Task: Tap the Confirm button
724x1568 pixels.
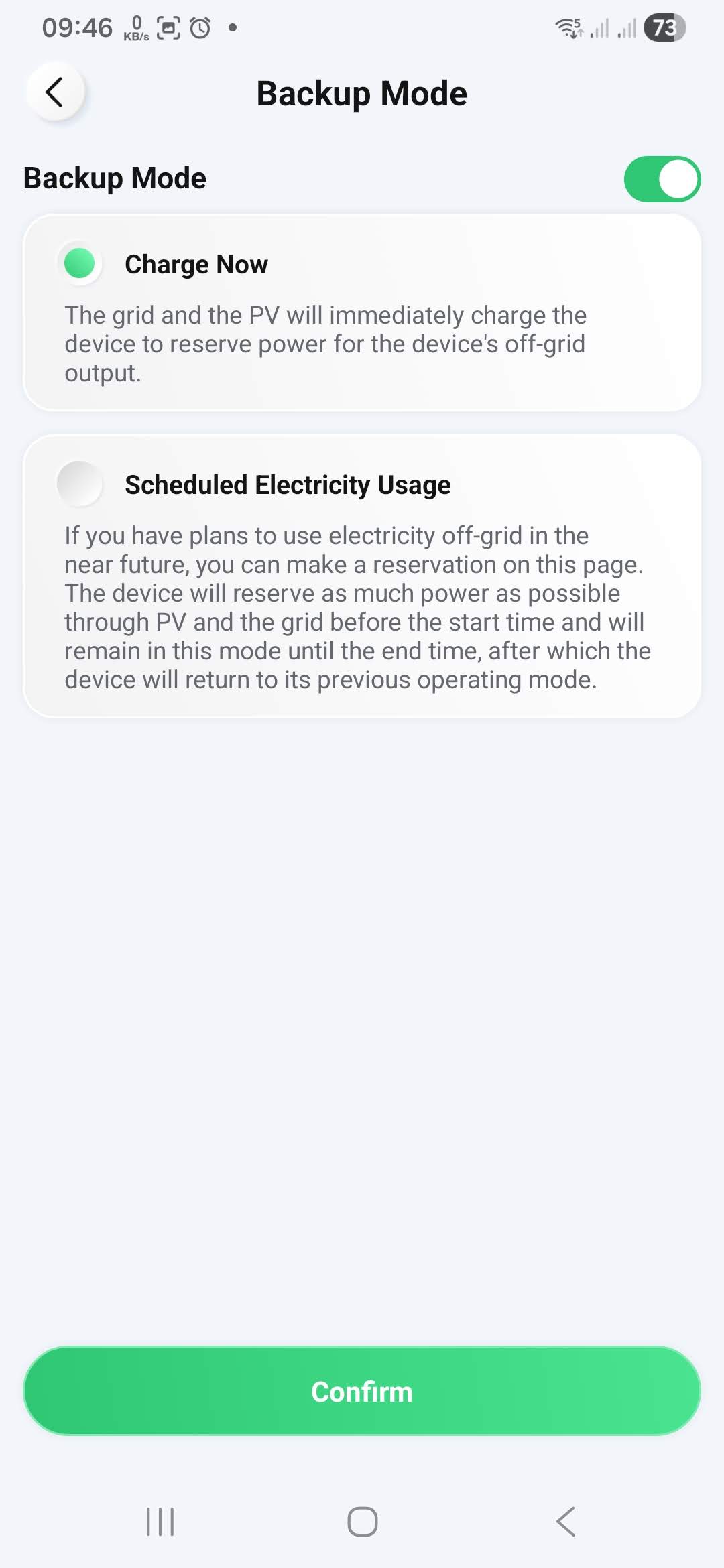Action: (362, 1392)
